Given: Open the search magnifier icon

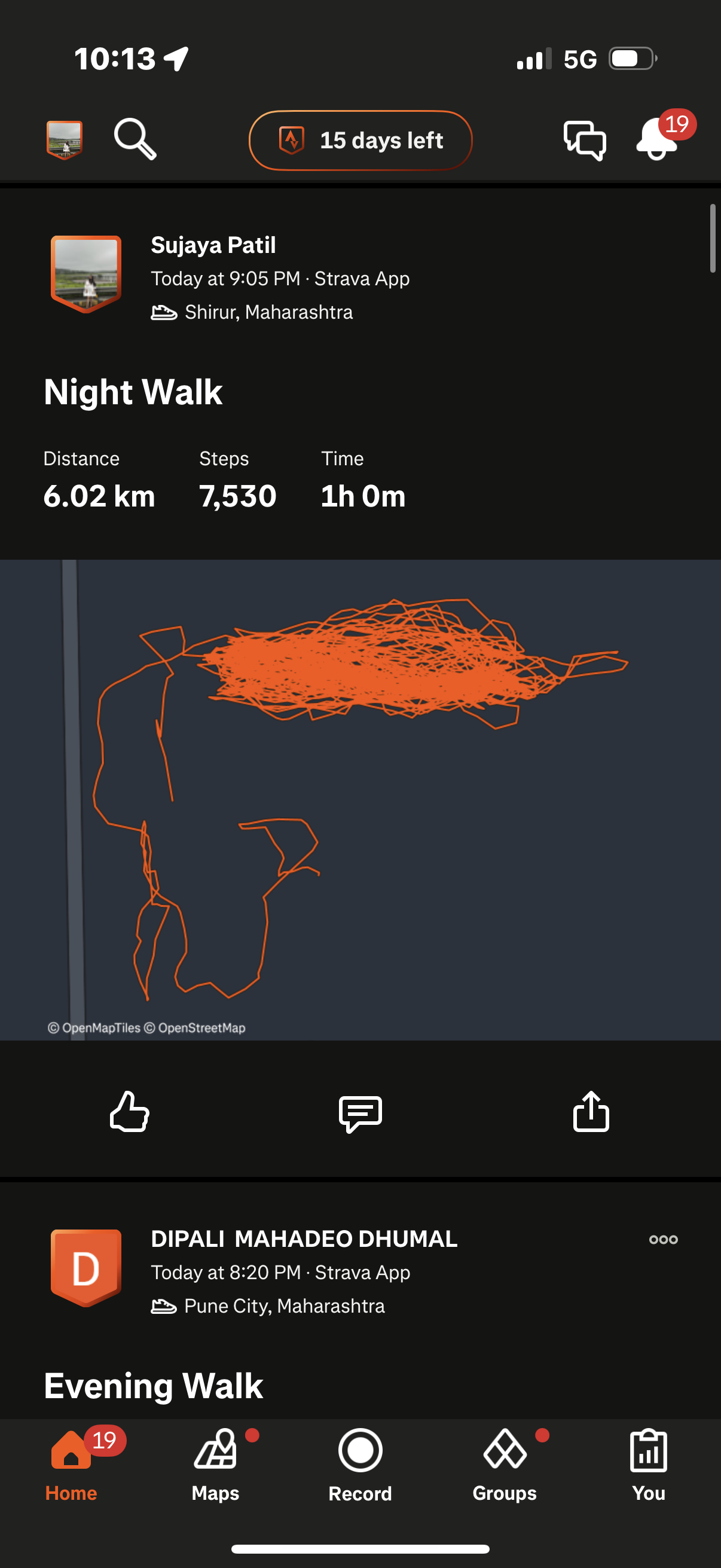Looking at the screenshot, I should pyautogui.click(x=135, y=140).
